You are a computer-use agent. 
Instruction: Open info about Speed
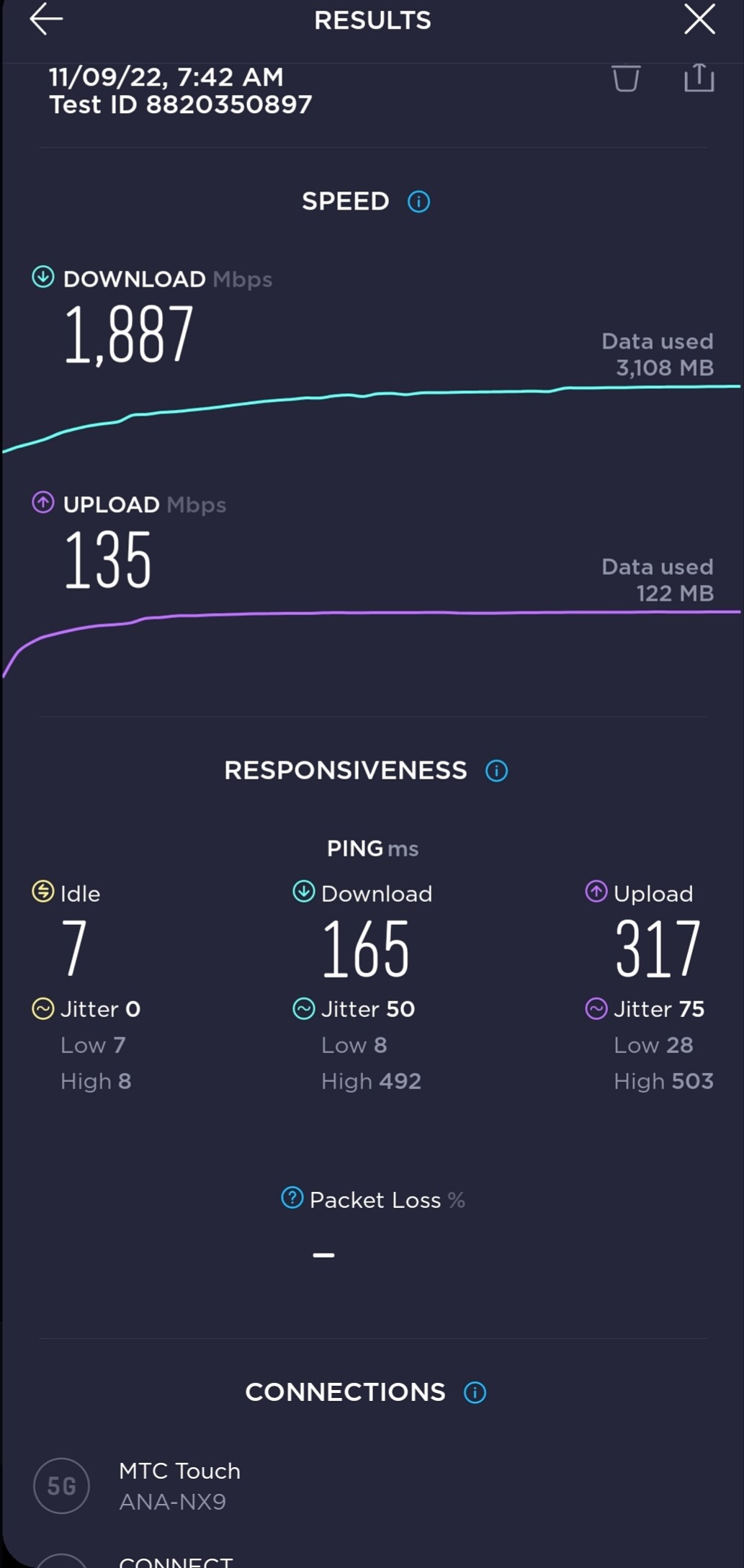tap(419, 202)
